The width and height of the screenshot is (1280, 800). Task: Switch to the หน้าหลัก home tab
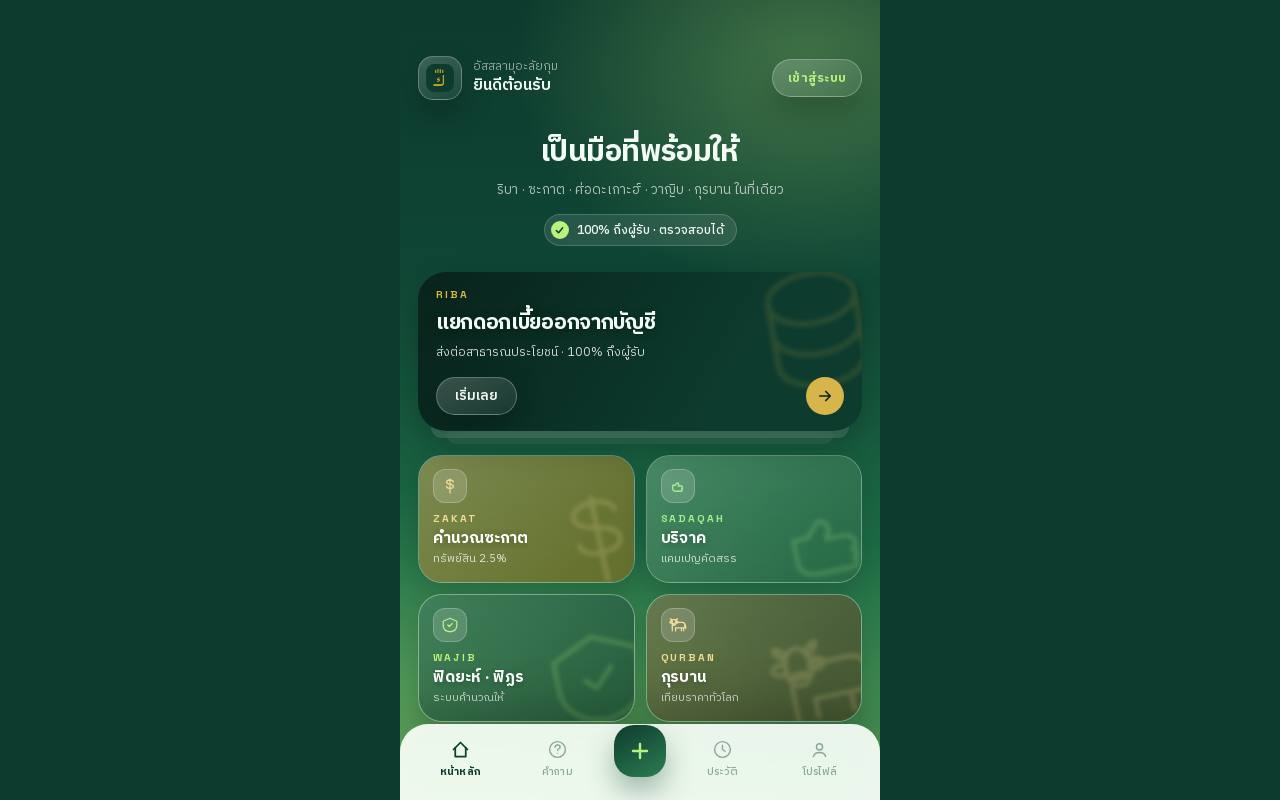coord(460,759)
